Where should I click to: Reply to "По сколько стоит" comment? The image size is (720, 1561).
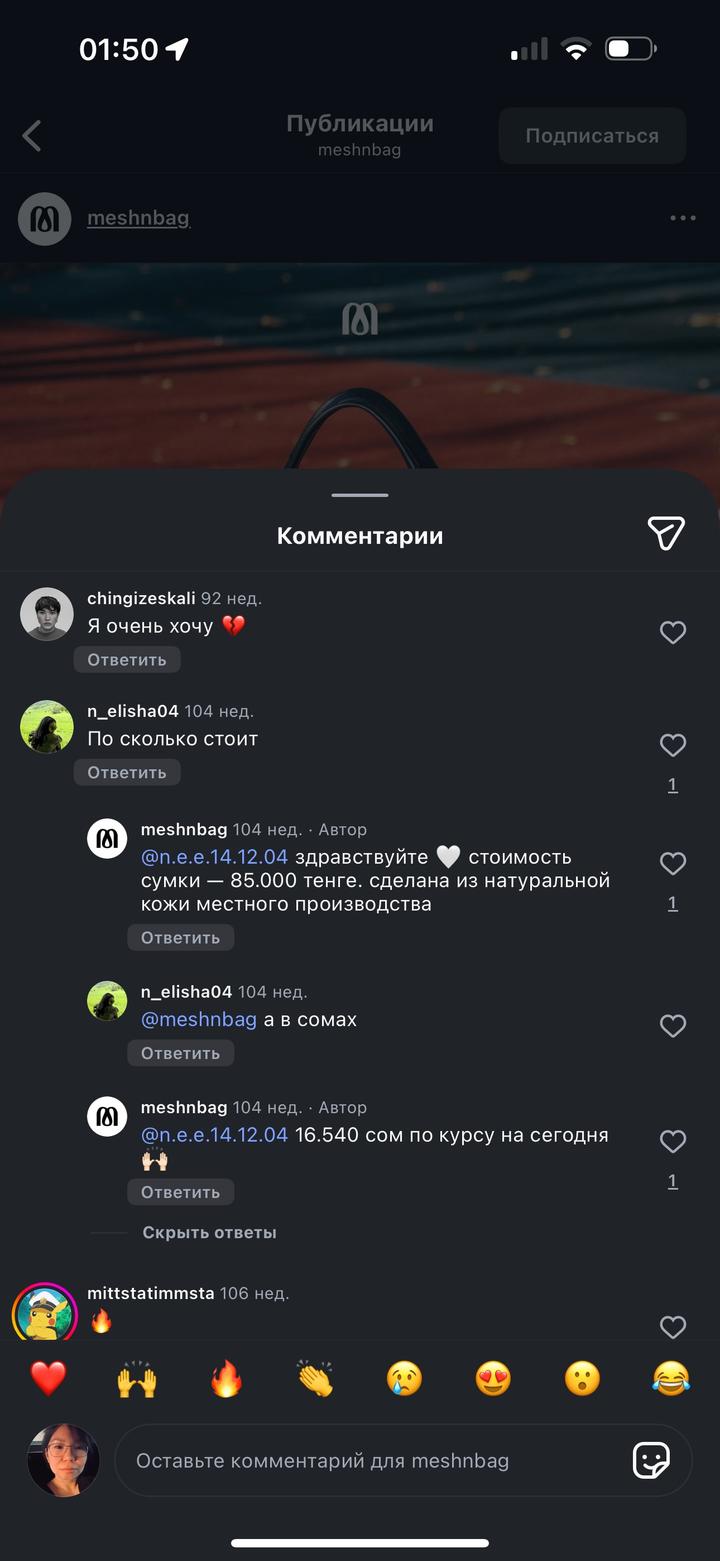click(127, 772)
